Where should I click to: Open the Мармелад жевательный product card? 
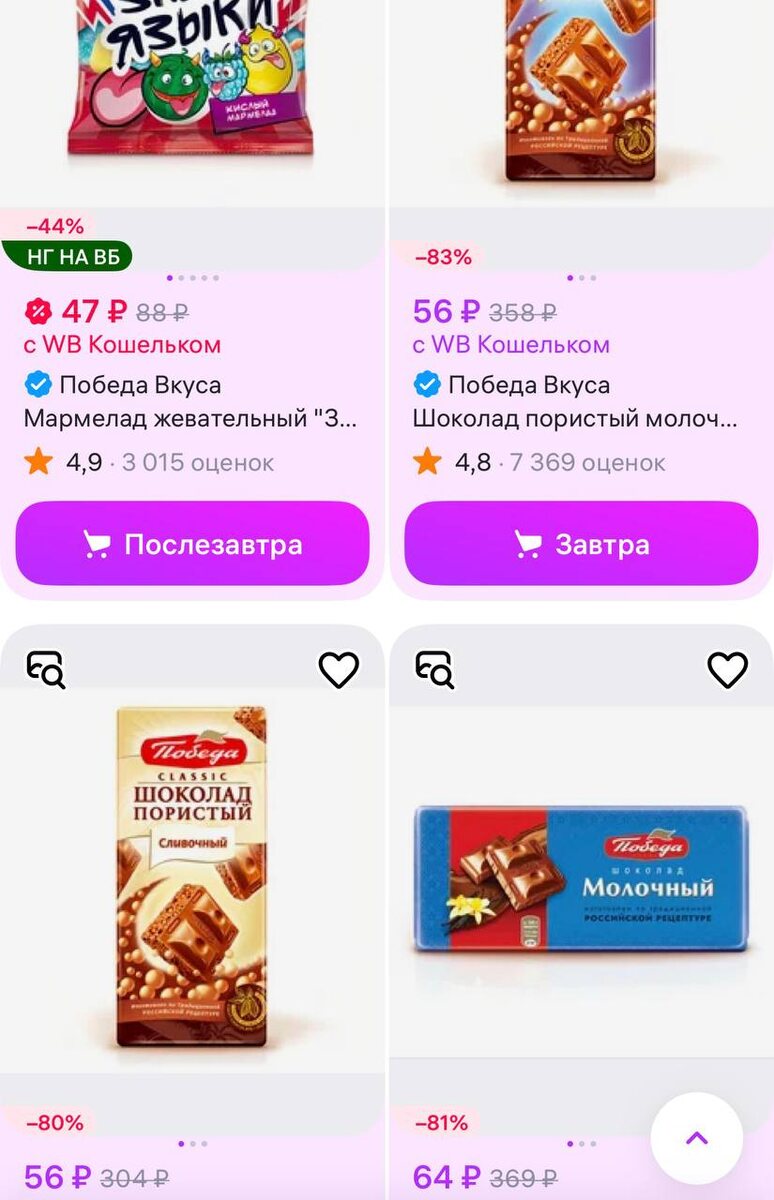tap(190, 419)
